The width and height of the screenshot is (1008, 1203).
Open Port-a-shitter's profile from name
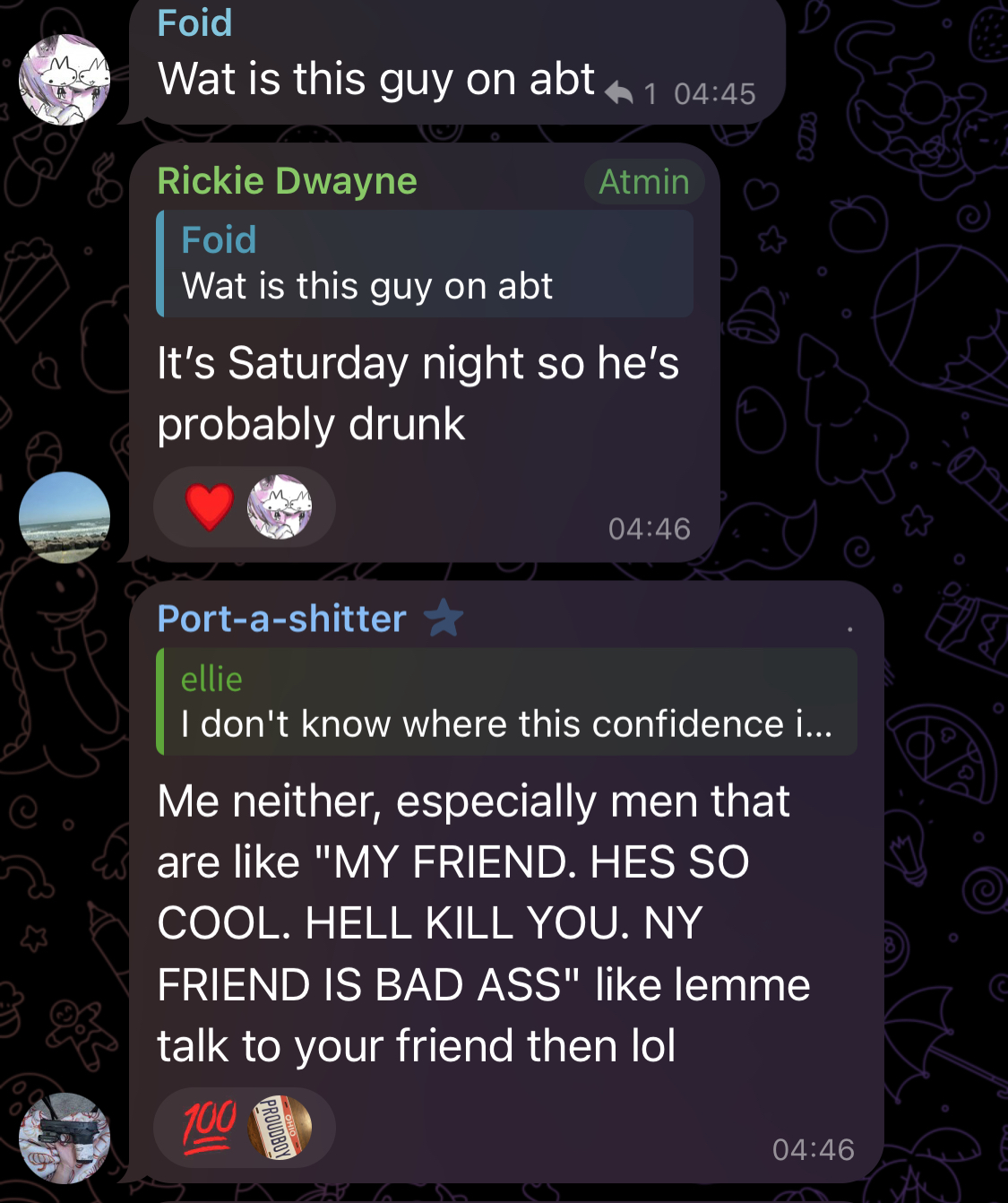281,619
